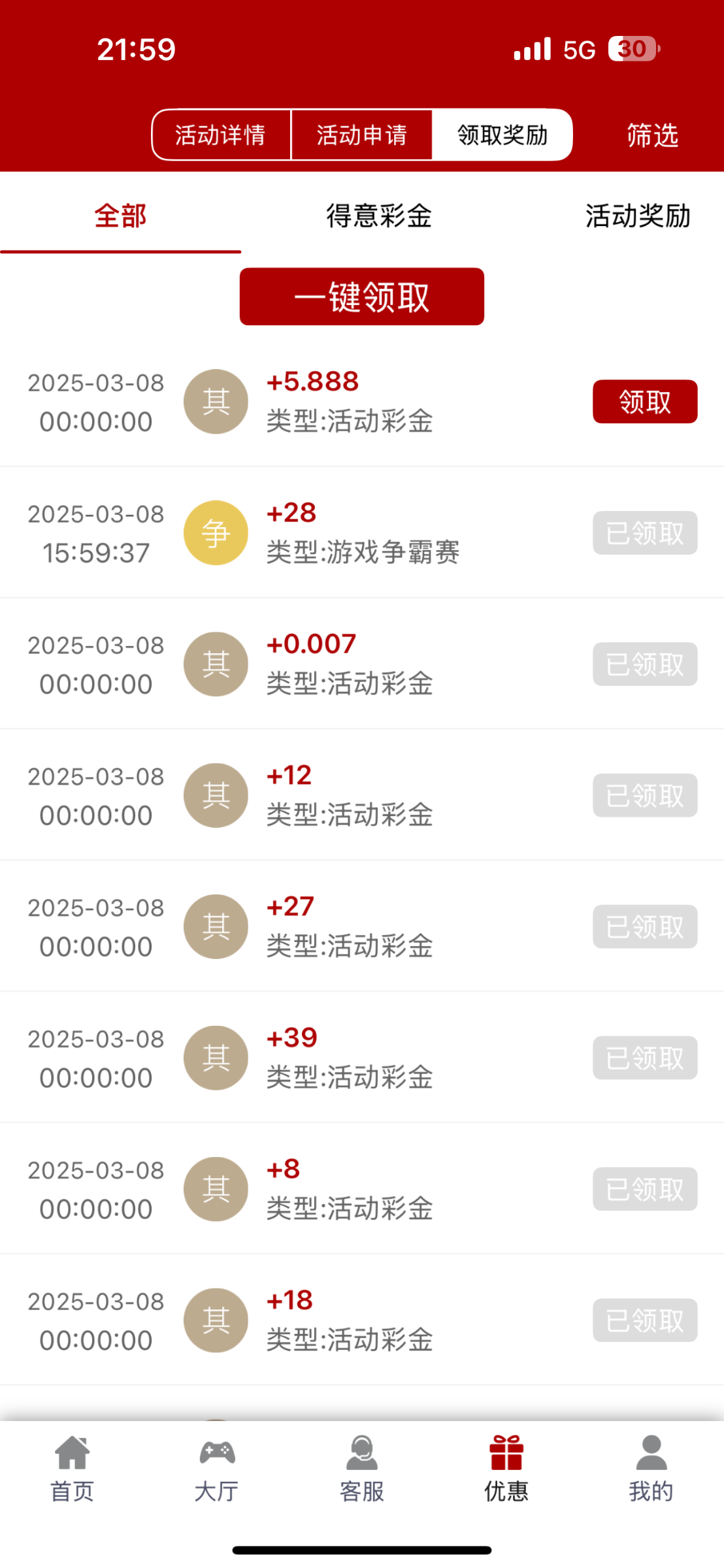Screen dimensions: 724x1568
Task: Open the 大厅 game lobby tab
Action: point(216,1466)
